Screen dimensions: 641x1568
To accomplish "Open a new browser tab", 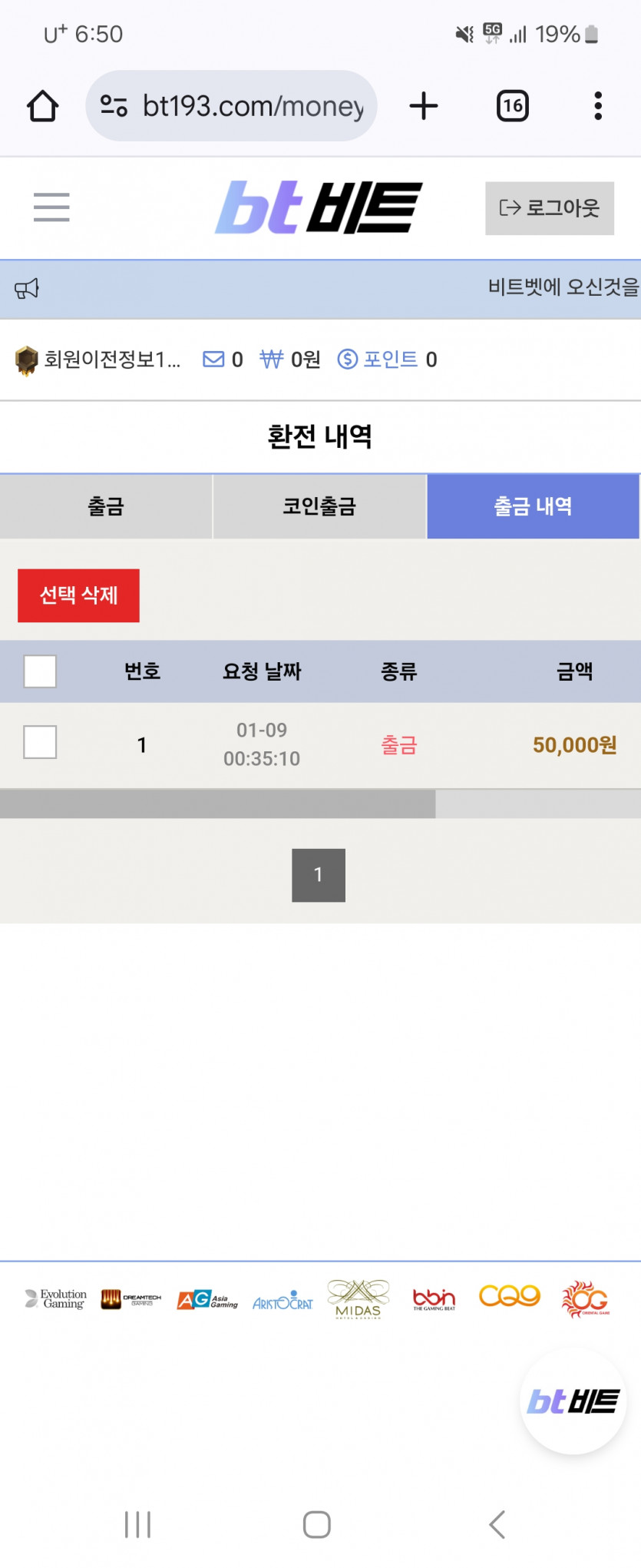I will [x=424, y=106].
